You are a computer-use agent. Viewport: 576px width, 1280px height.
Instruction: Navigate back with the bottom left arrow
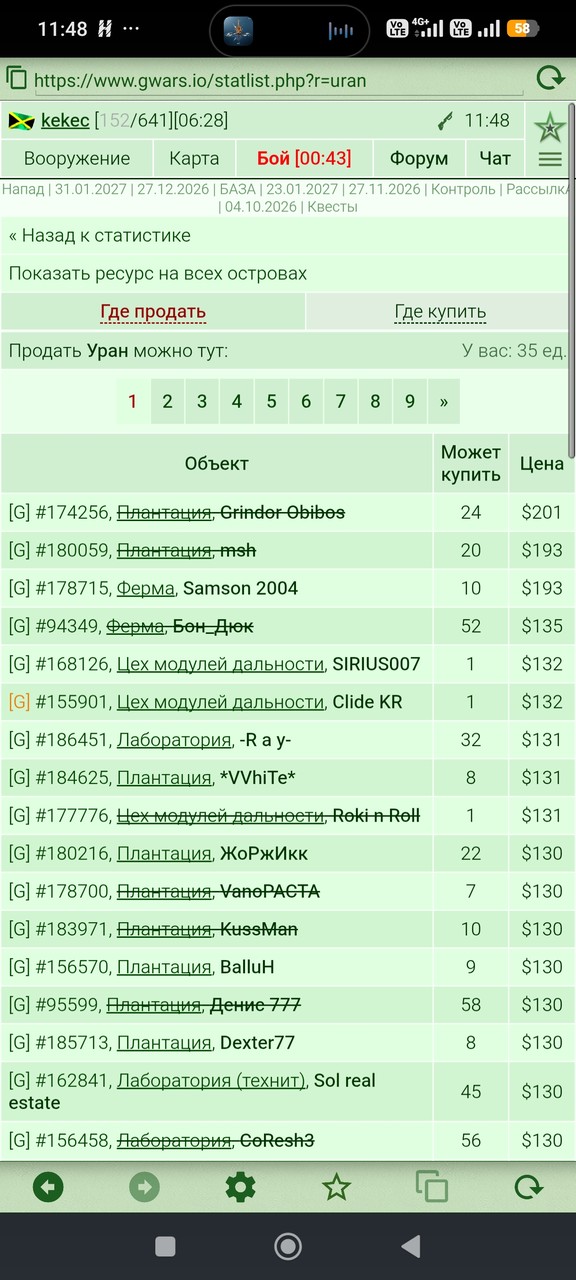48,1187
